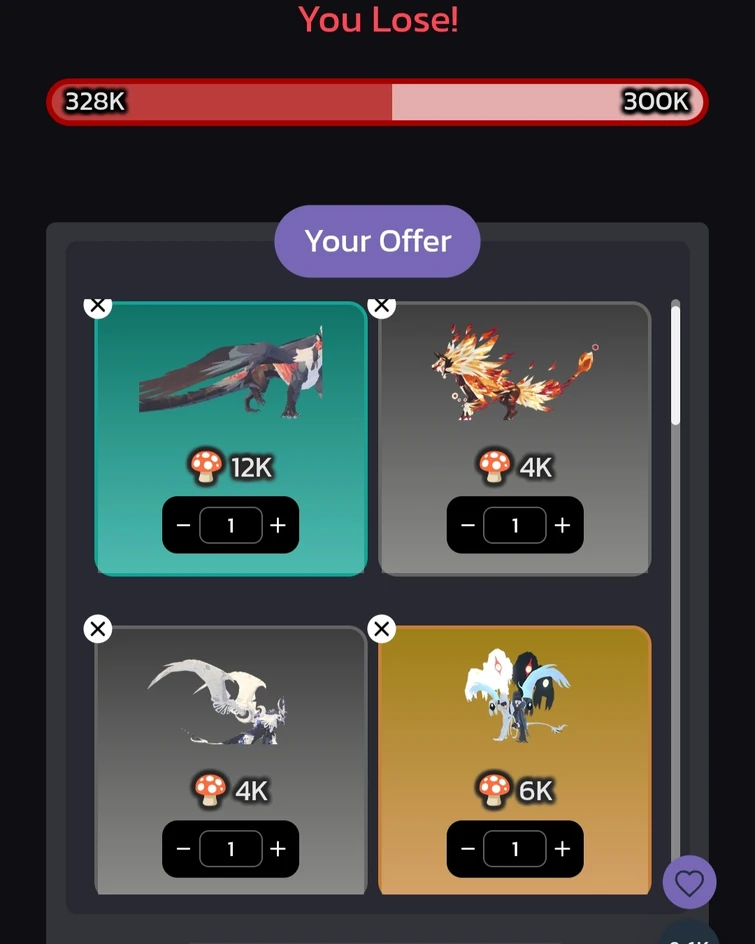755x944 pixels.
Task: Increase quantity of the white 4K creature
Action: [x=278, y=849]
